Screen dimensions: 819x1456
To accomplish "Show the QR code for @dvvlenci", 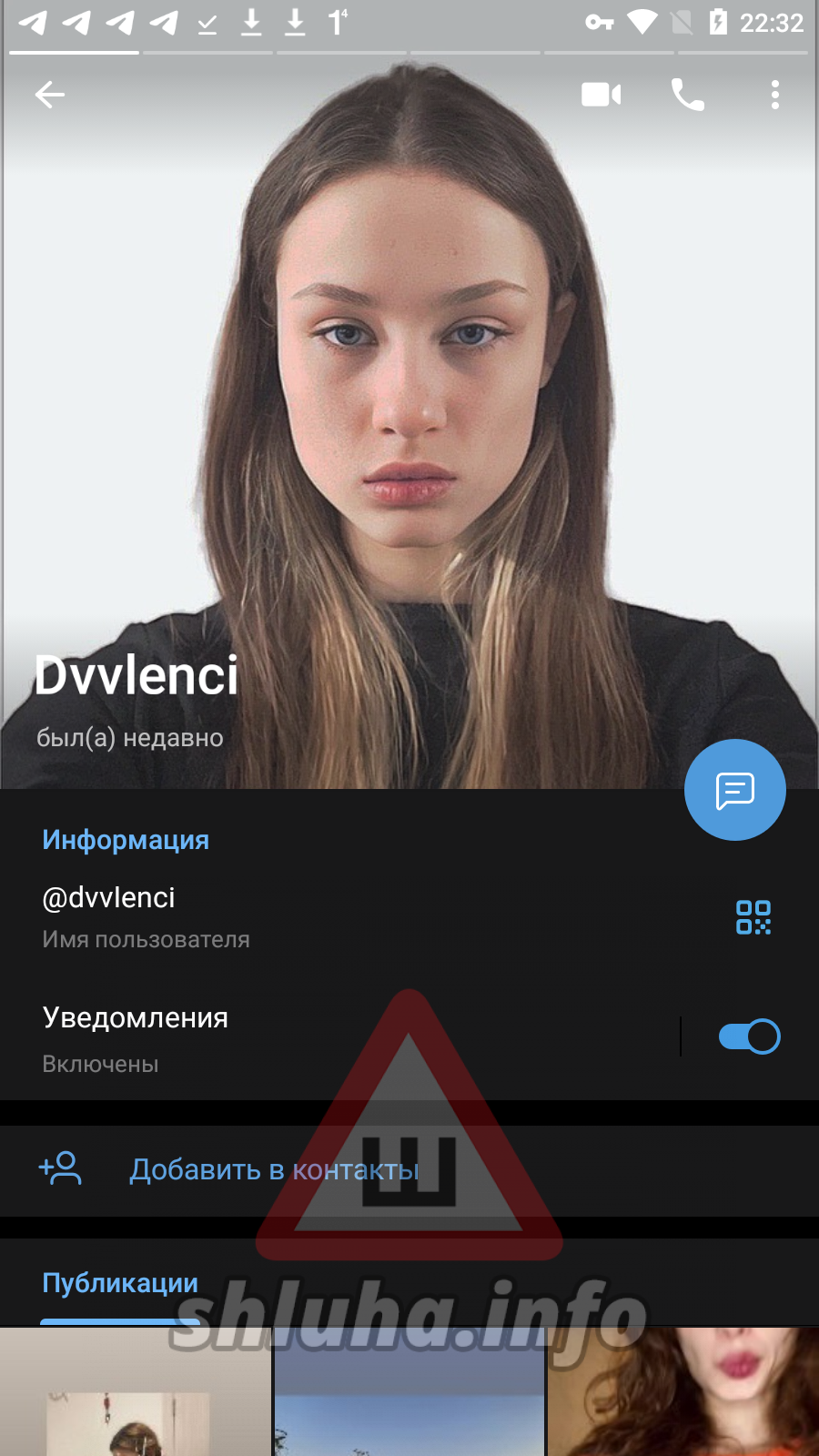I will click(x=753, y=917).
